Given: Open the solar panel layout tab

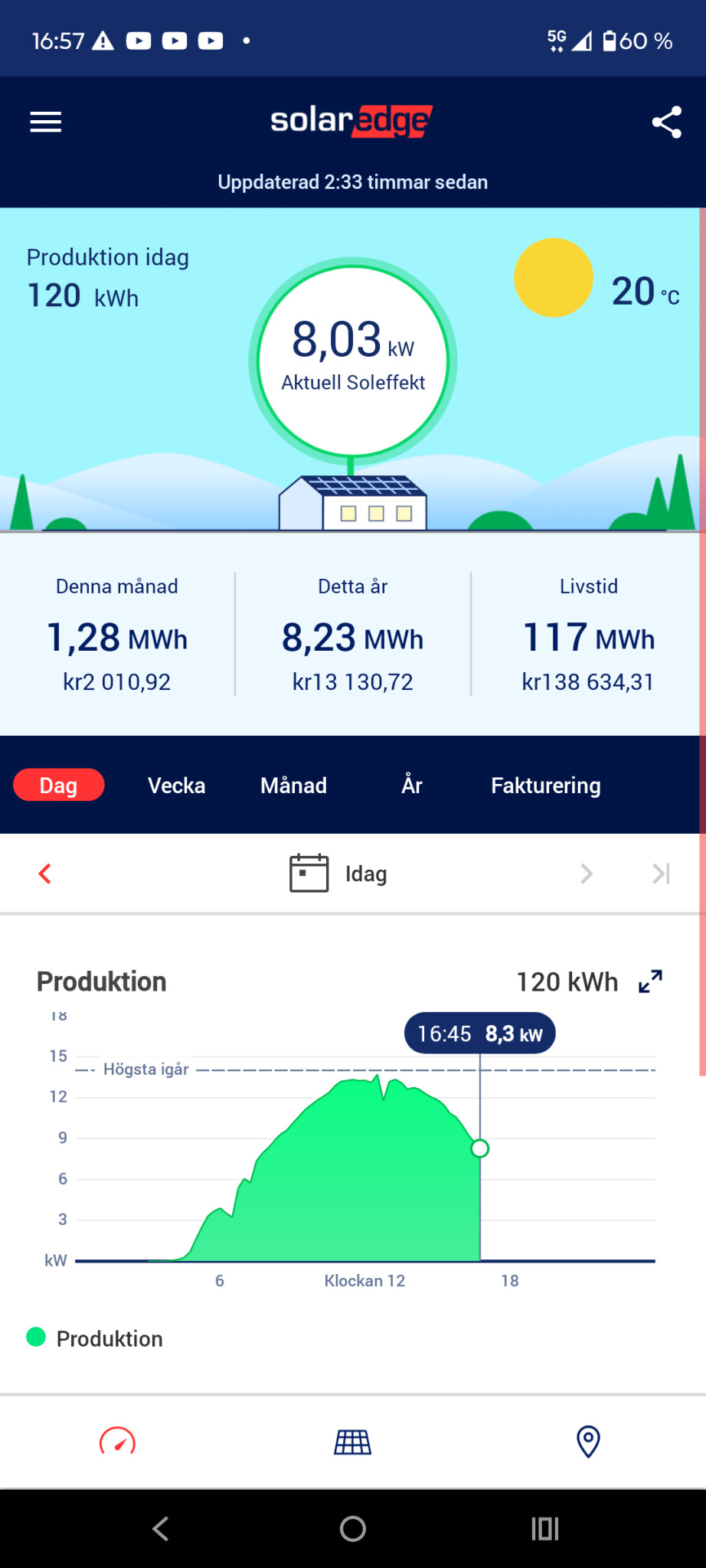Looking at the screenshot, I should point(353,1442).
